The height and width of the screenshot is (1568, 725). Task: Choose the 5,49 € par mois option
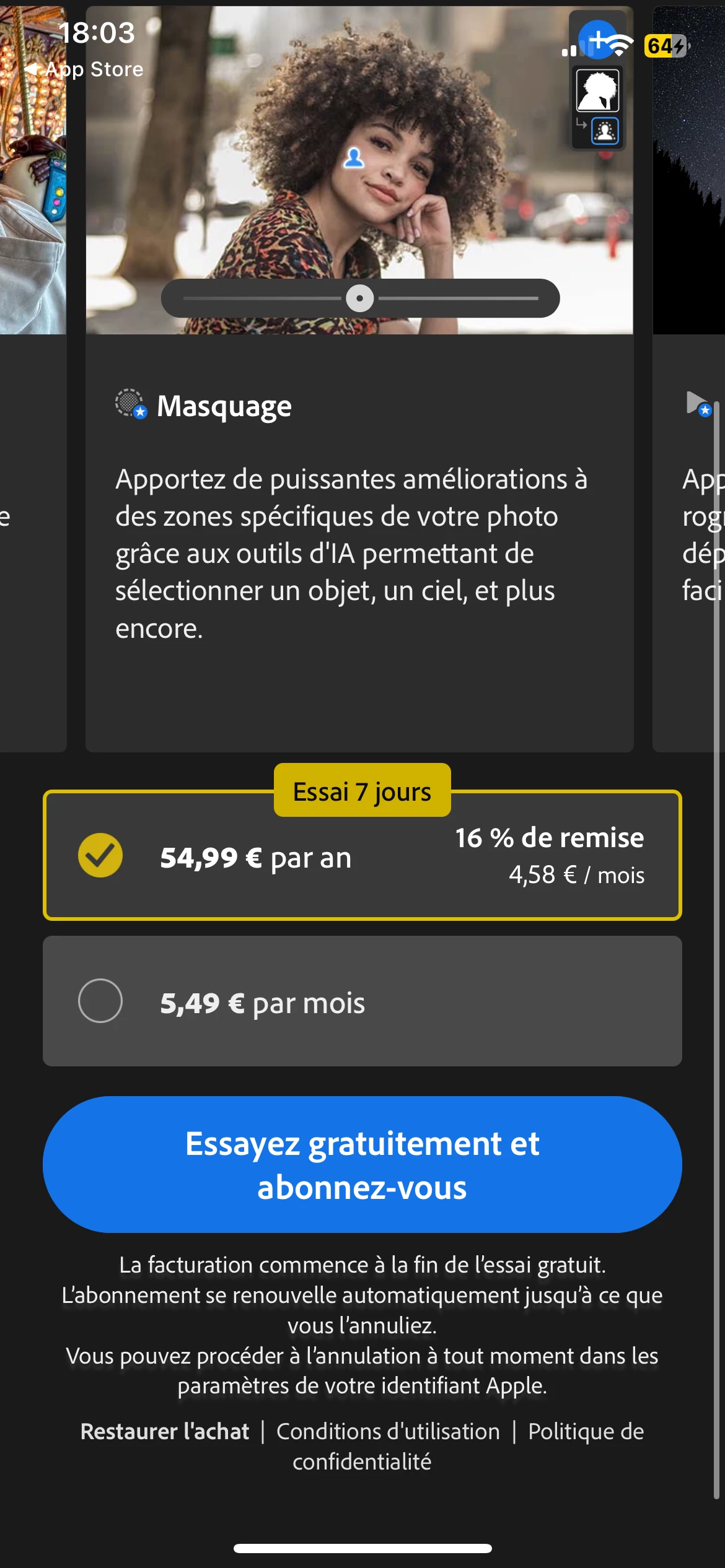[x=362, y=1001]
